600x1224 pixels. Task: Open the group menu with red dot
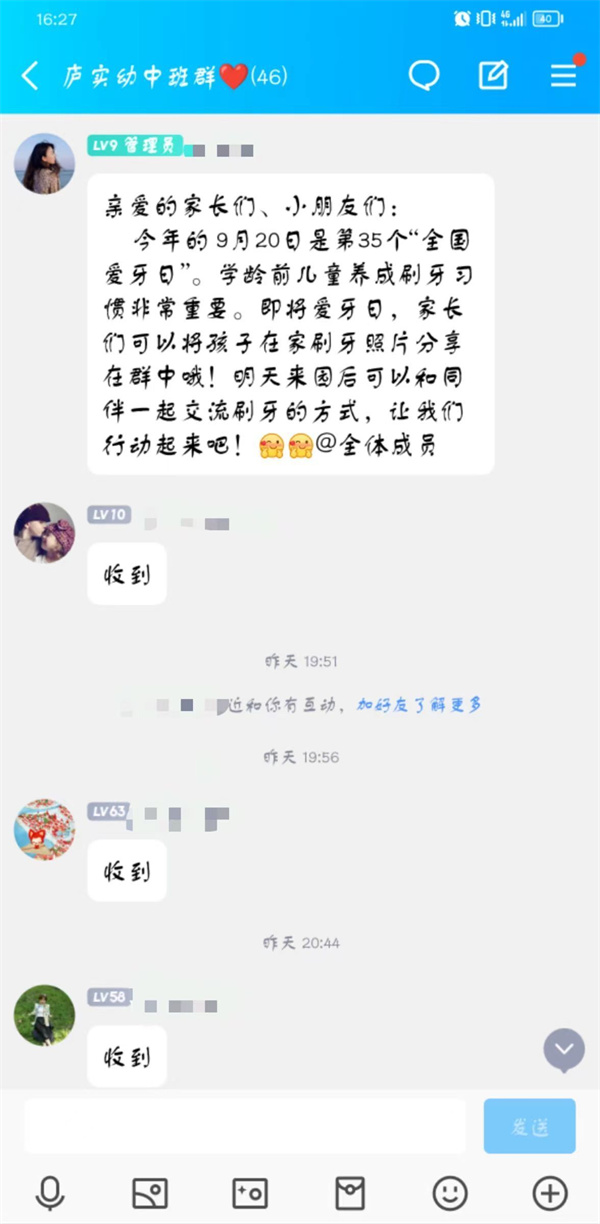click(x=564, y=76)
